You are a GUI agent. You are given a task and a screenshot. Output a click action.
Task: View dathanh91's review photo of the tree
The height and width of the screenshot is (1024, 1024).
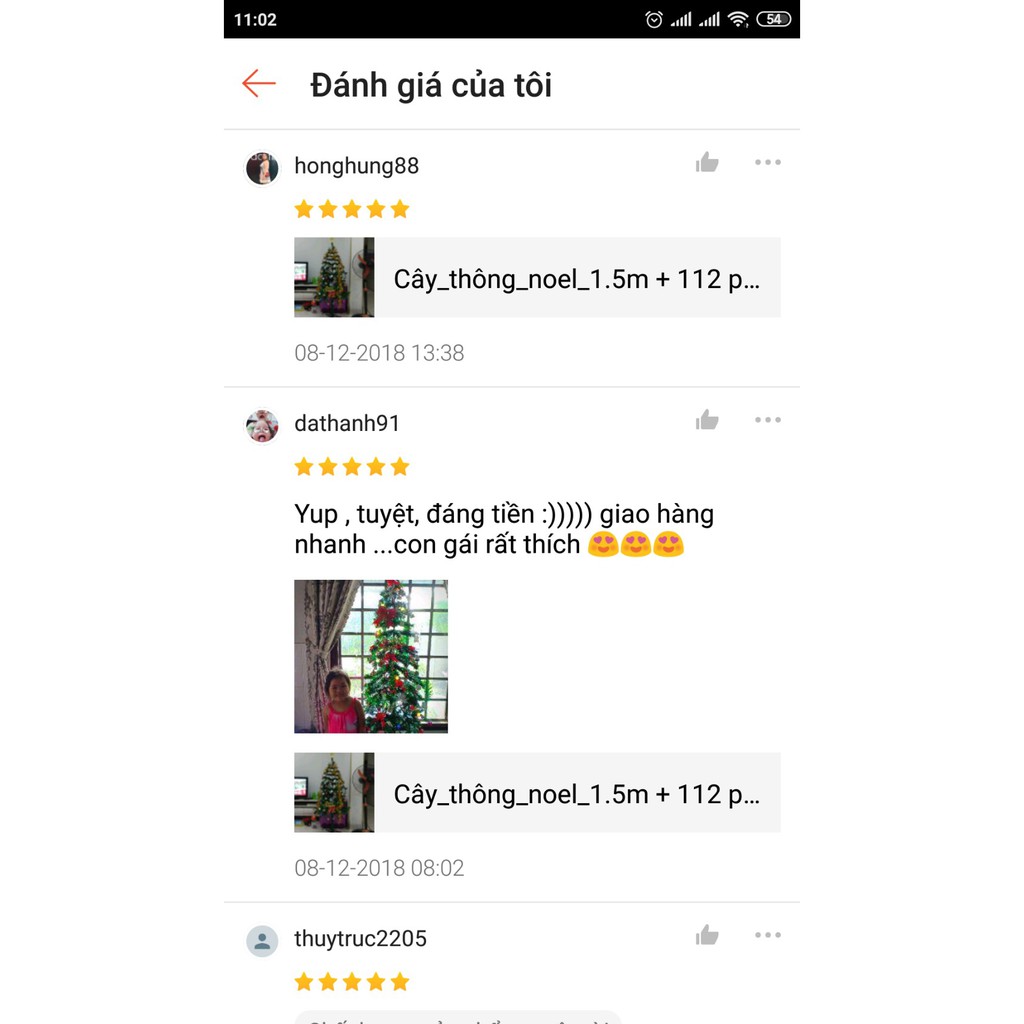click(371, 656)
